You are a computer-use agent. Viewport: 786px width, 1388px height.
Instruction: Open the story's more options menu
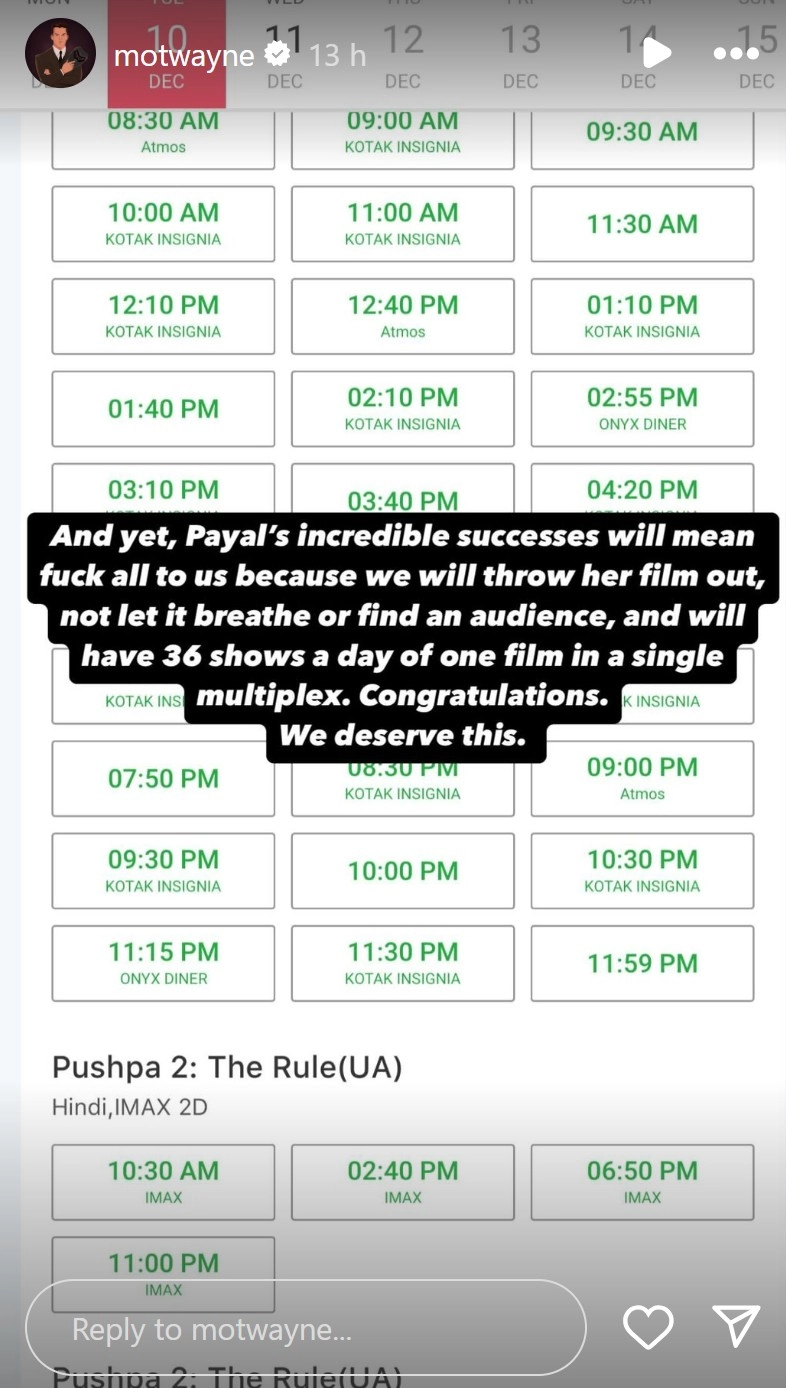point(736,53)
